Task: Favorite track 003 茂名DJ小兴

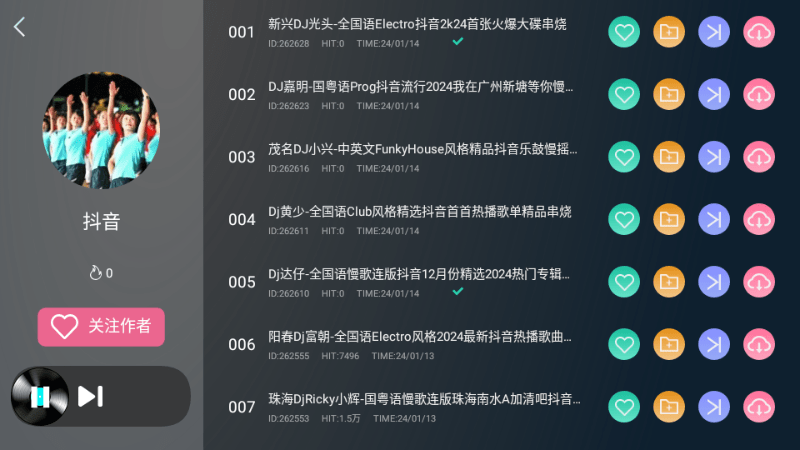Action: pyautogui.click(x=624, y=157)
